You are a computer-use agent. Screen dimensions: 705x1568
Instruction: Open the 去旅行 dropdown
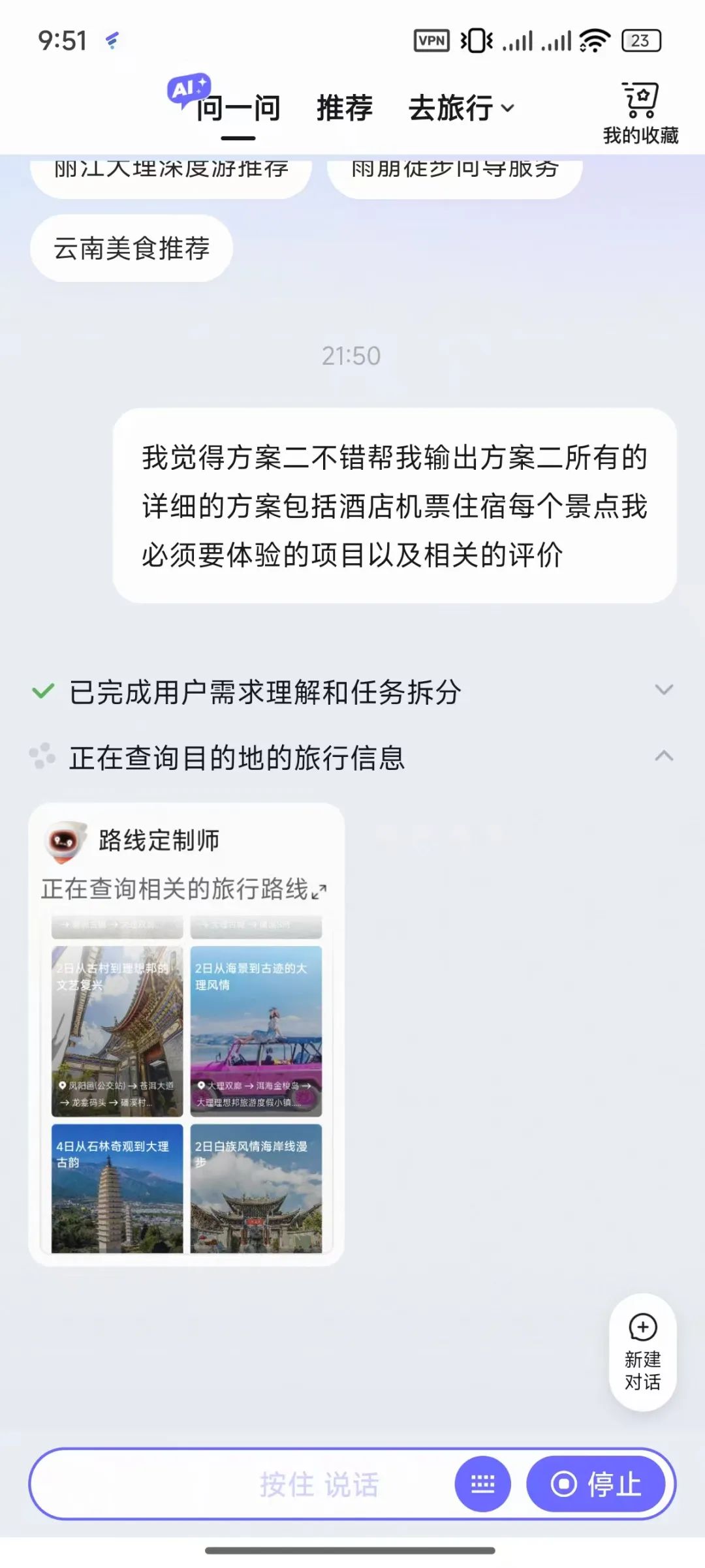coord(462,108)
